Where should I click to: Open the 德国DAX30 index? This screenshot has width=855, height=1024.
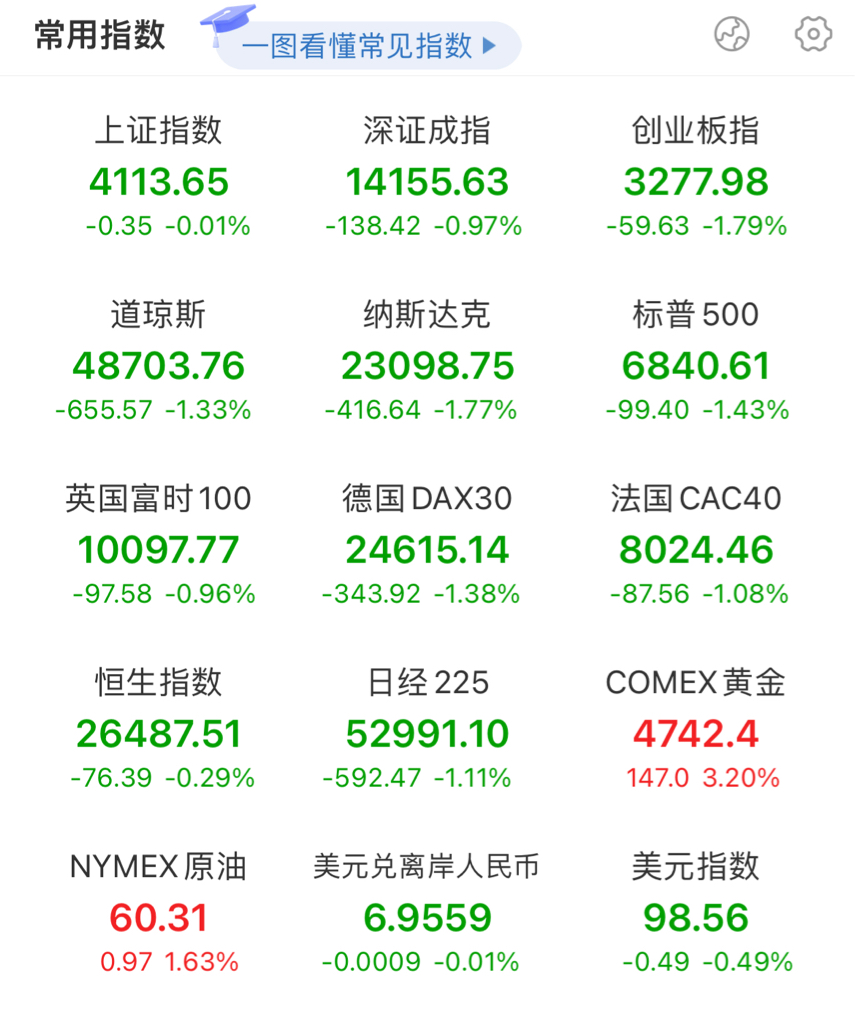427,545
